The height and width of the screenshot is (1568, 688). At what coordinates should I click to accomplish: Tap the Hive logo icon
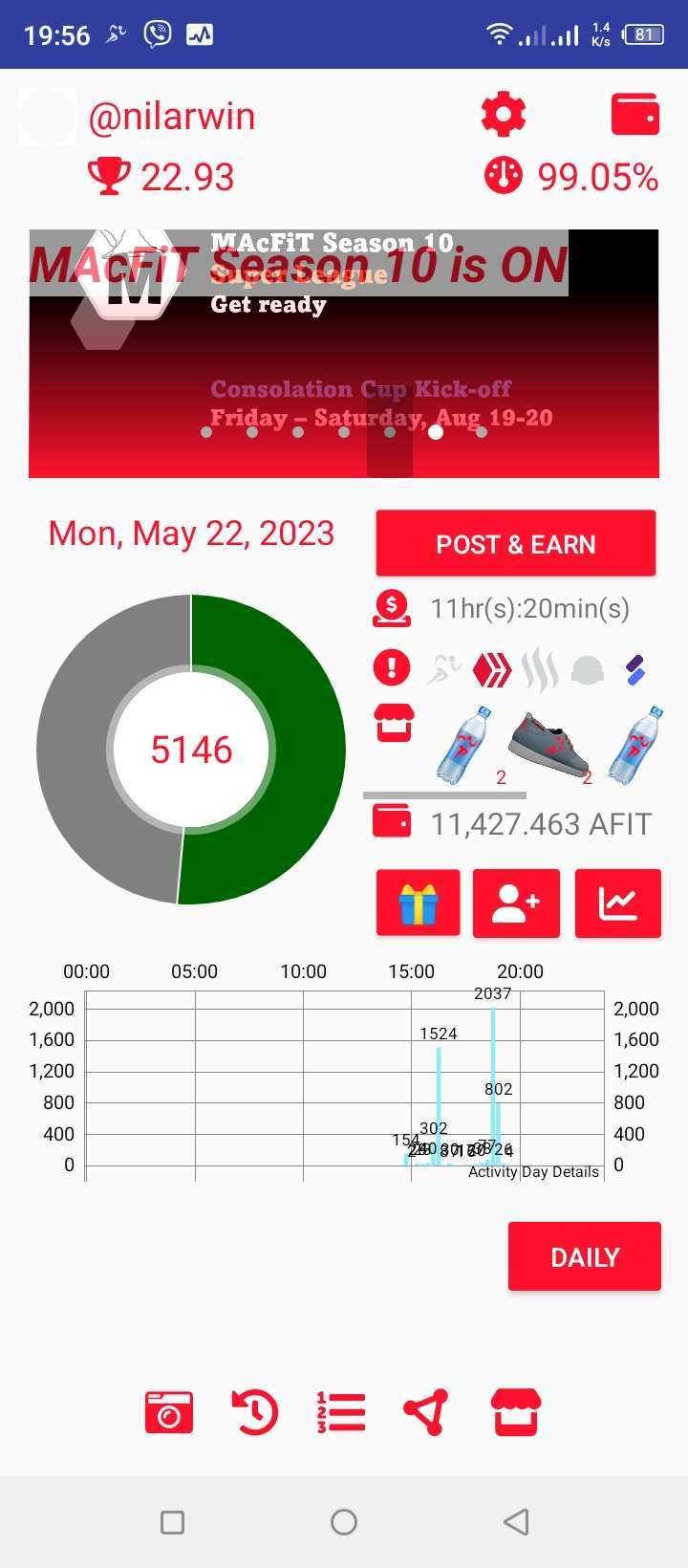pos(491,669)
